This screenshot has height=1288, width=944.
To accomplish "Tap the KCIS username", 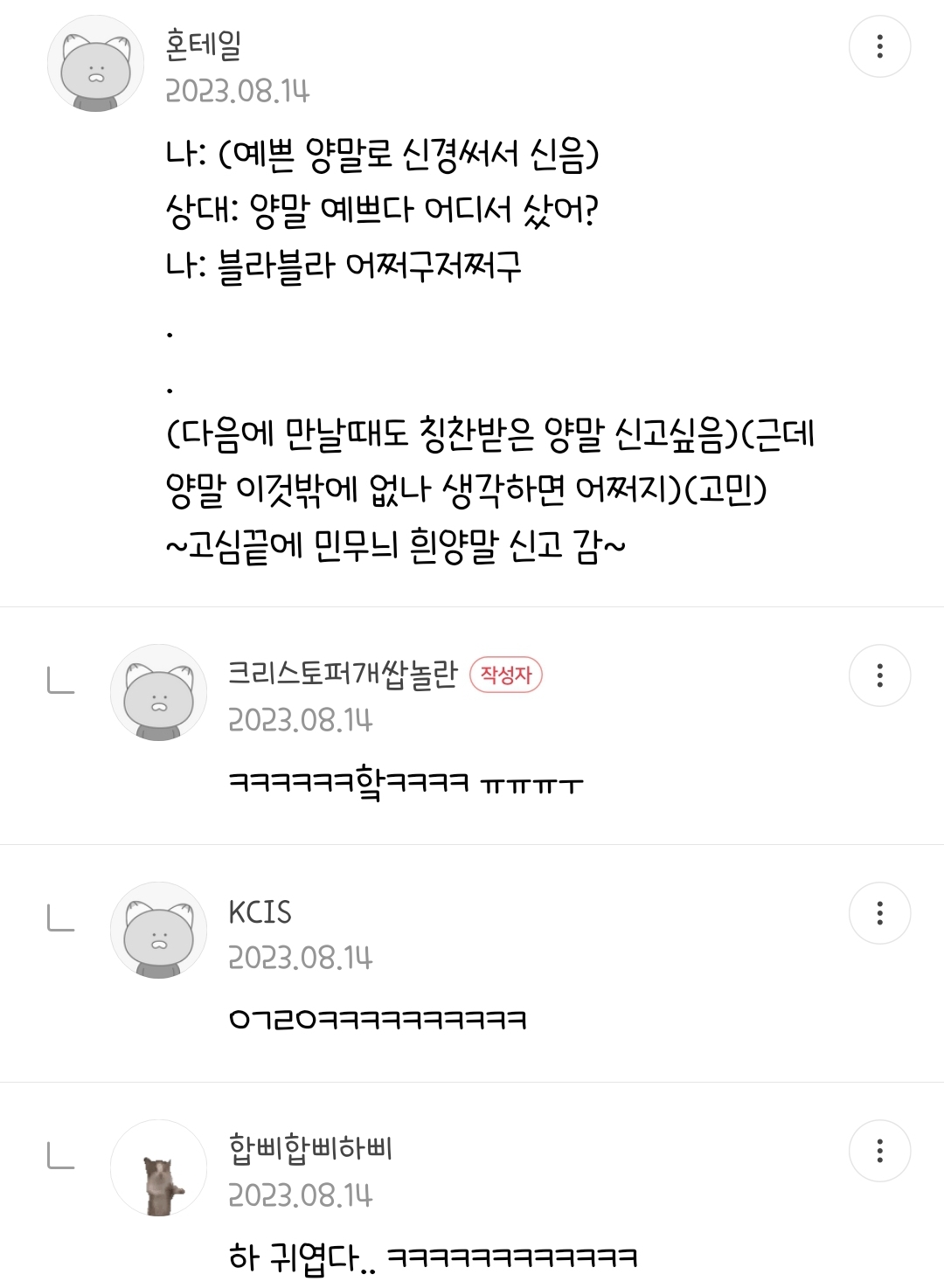I will pyautogui.click(x=260, y=912).
